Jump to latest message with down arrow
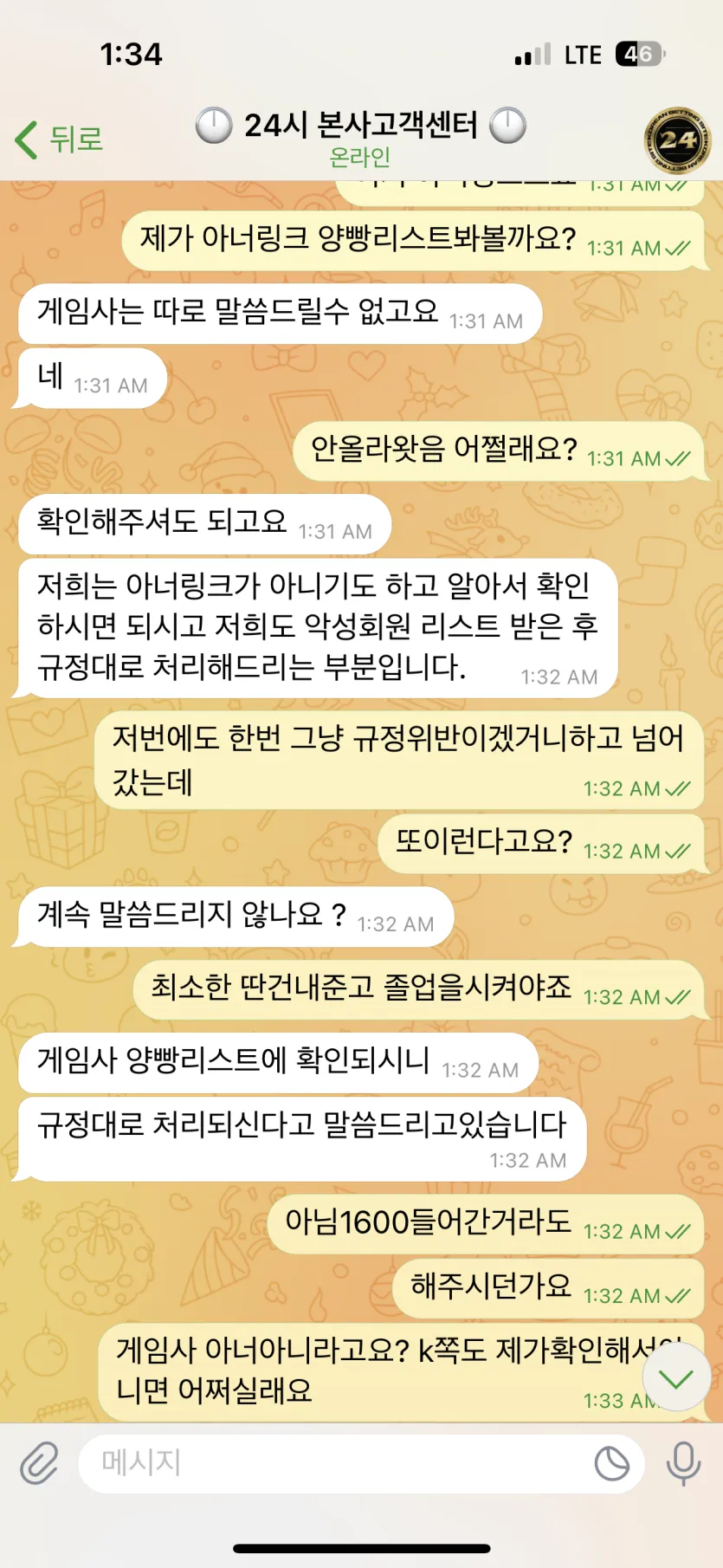 [676, 1379]
